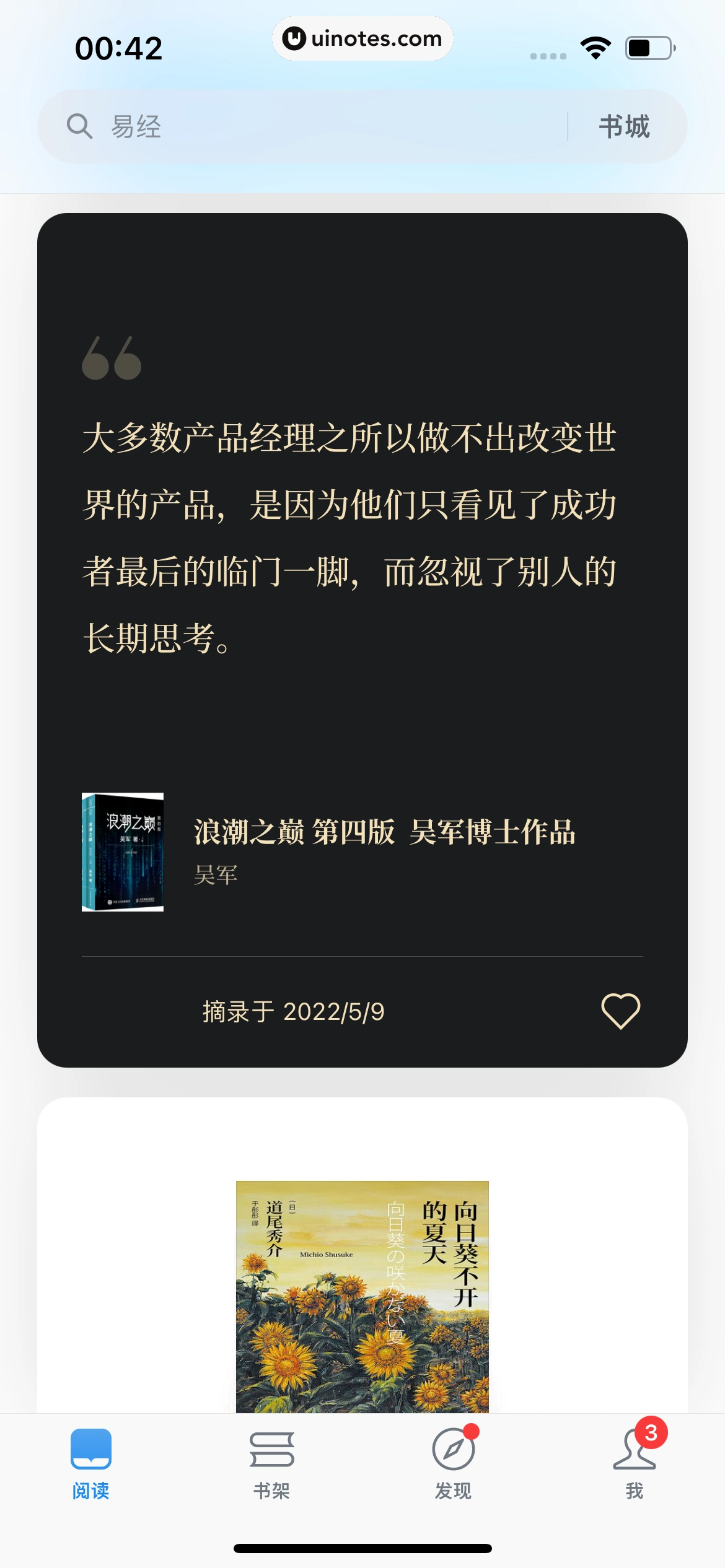Toggle the heart to favorite the quote
The width and height of the screenshot is (725, 1568).
(620, 1012)
